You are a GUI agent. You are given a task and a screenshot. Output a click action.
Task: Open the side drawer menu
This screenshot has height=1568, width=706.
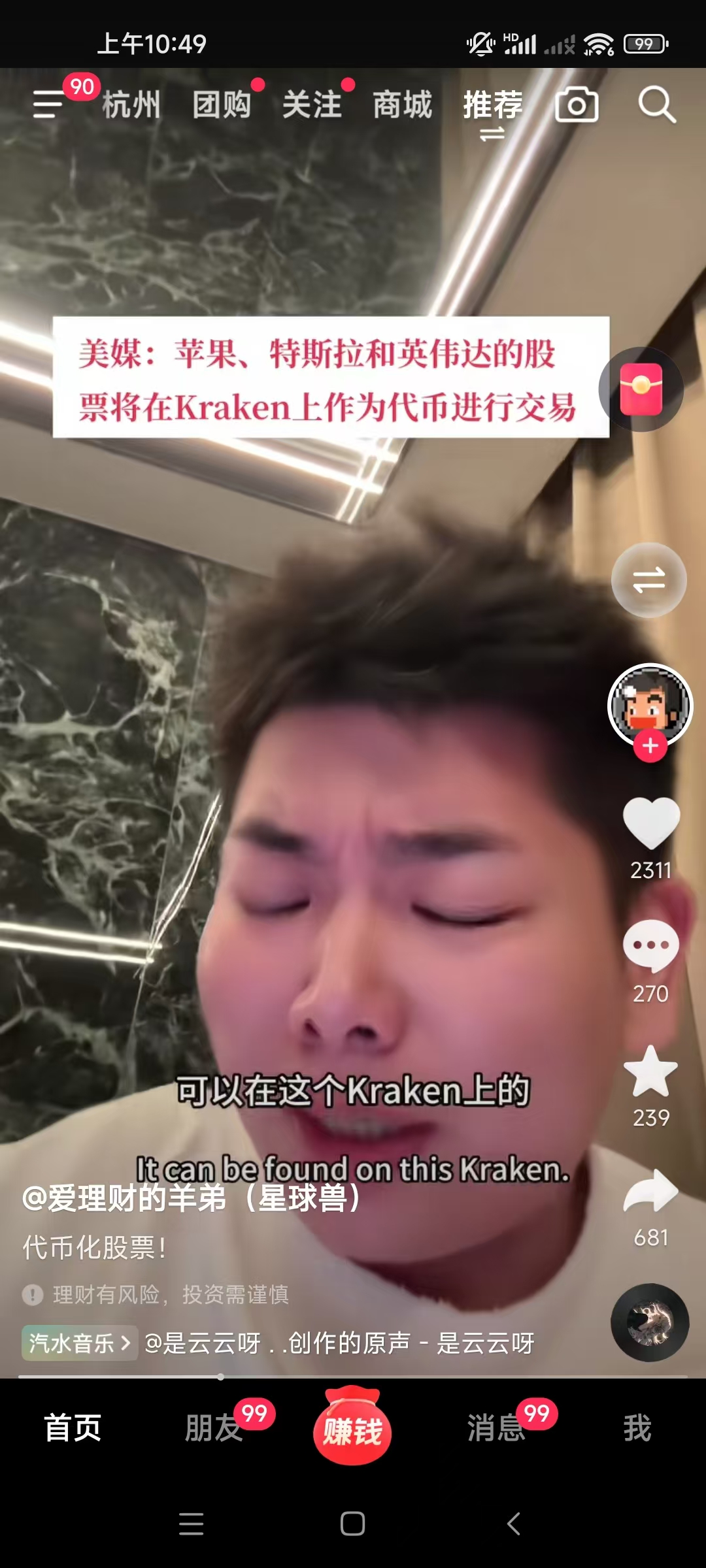48,105
